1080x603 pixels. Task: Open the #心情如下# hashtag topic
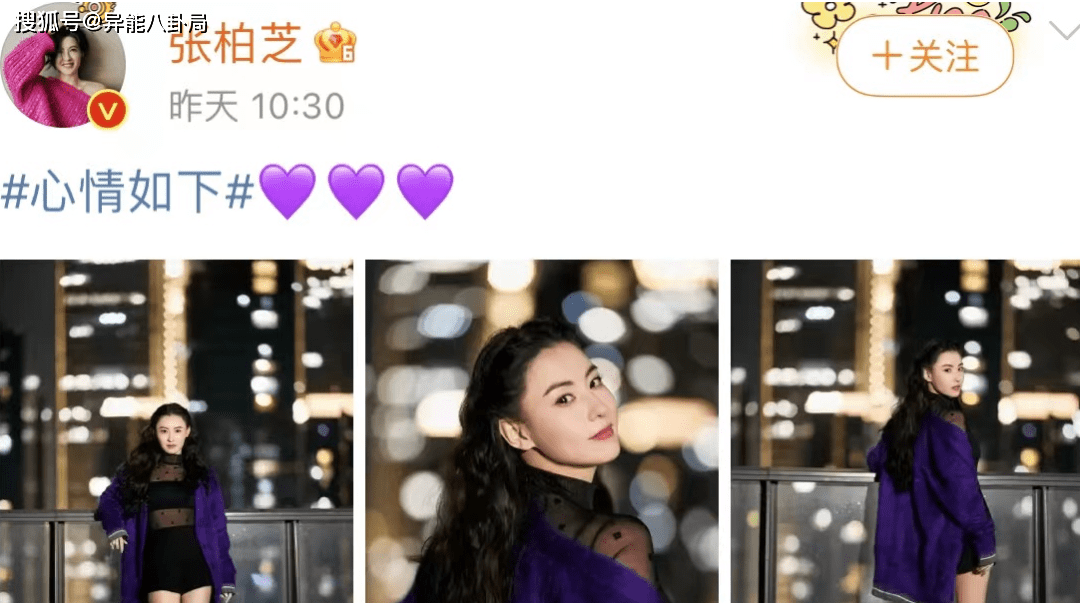(x=127, y=192)
